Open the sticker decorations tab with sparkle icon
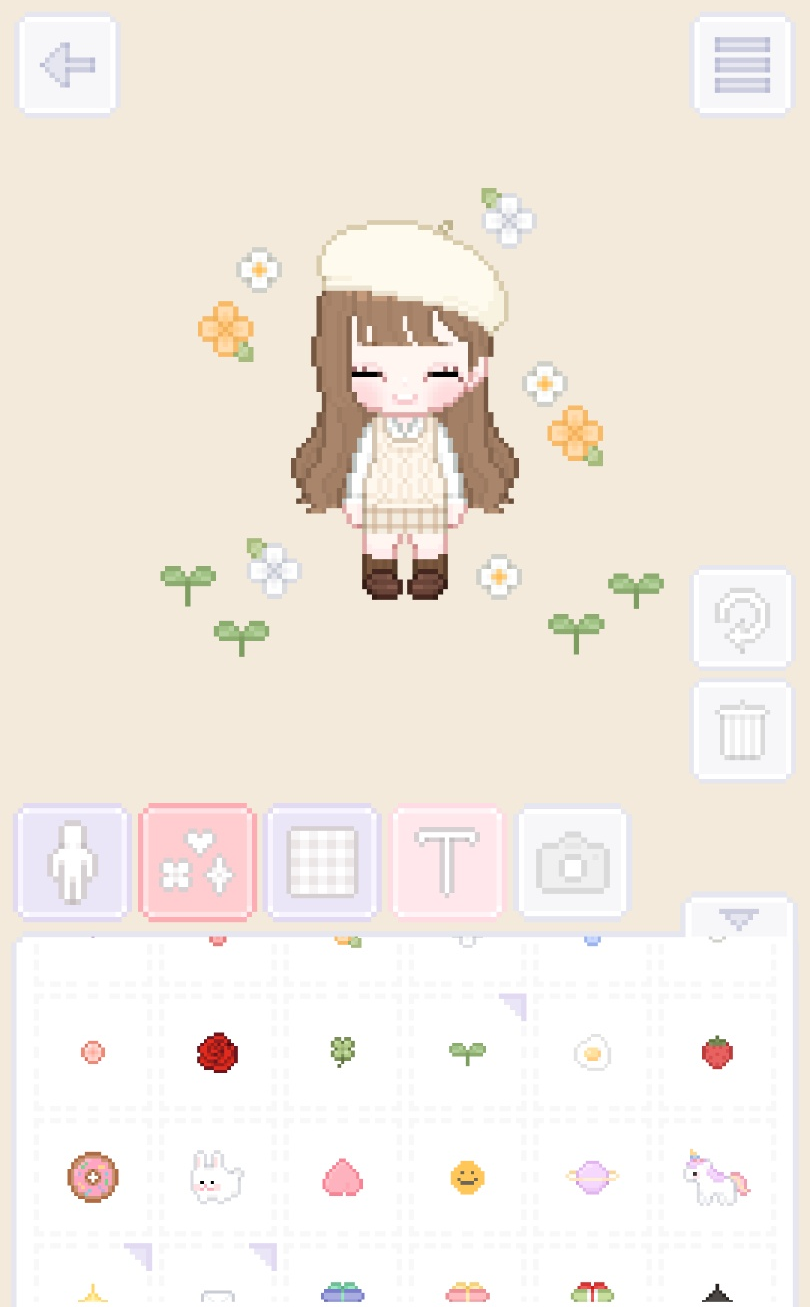Image resolution: width=810 pixels, height=1307 pixels. tap(197, 861)
